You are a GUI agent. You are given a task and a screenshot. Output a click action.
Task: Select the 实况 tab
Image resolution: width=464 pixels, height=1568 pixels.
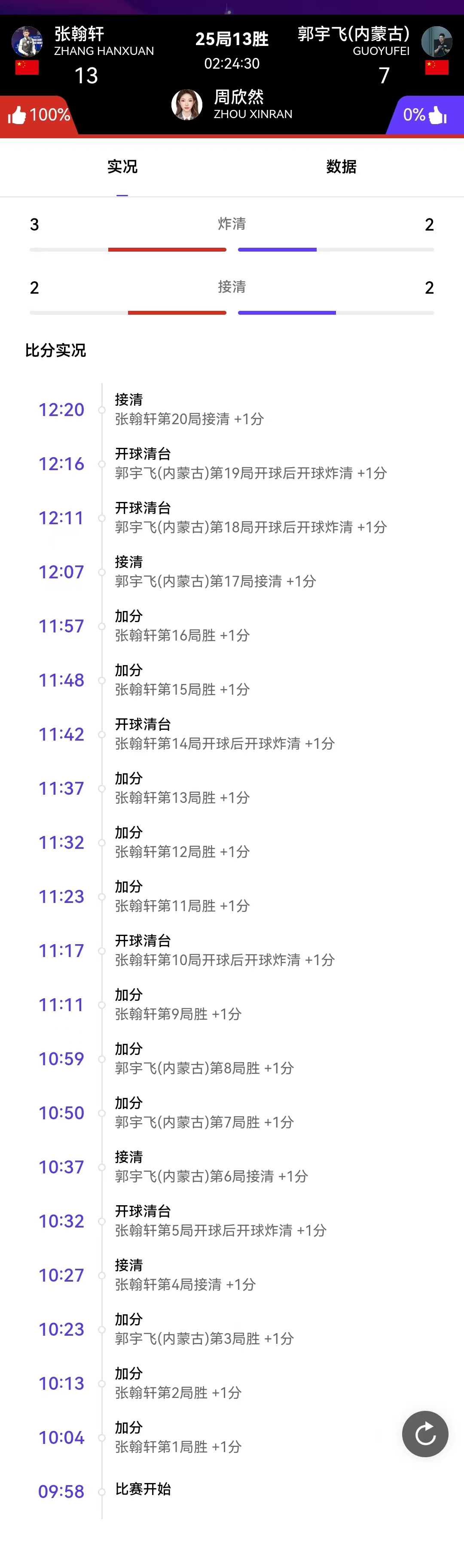[x=122, y=166]
